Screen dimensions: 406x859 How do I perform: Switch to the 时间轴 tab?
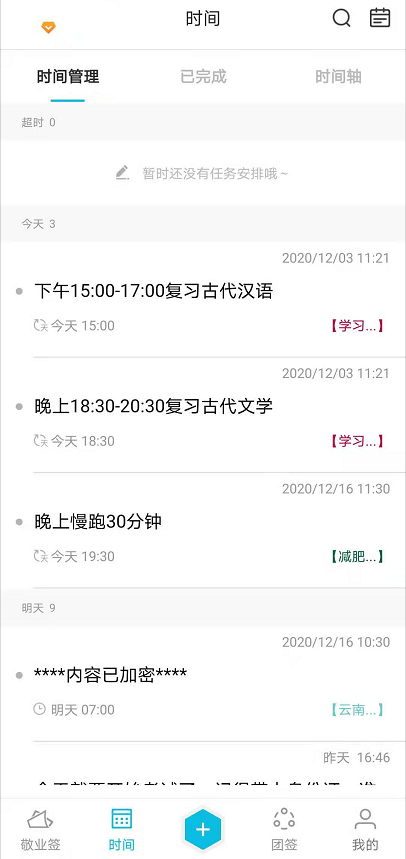(338, 77)
